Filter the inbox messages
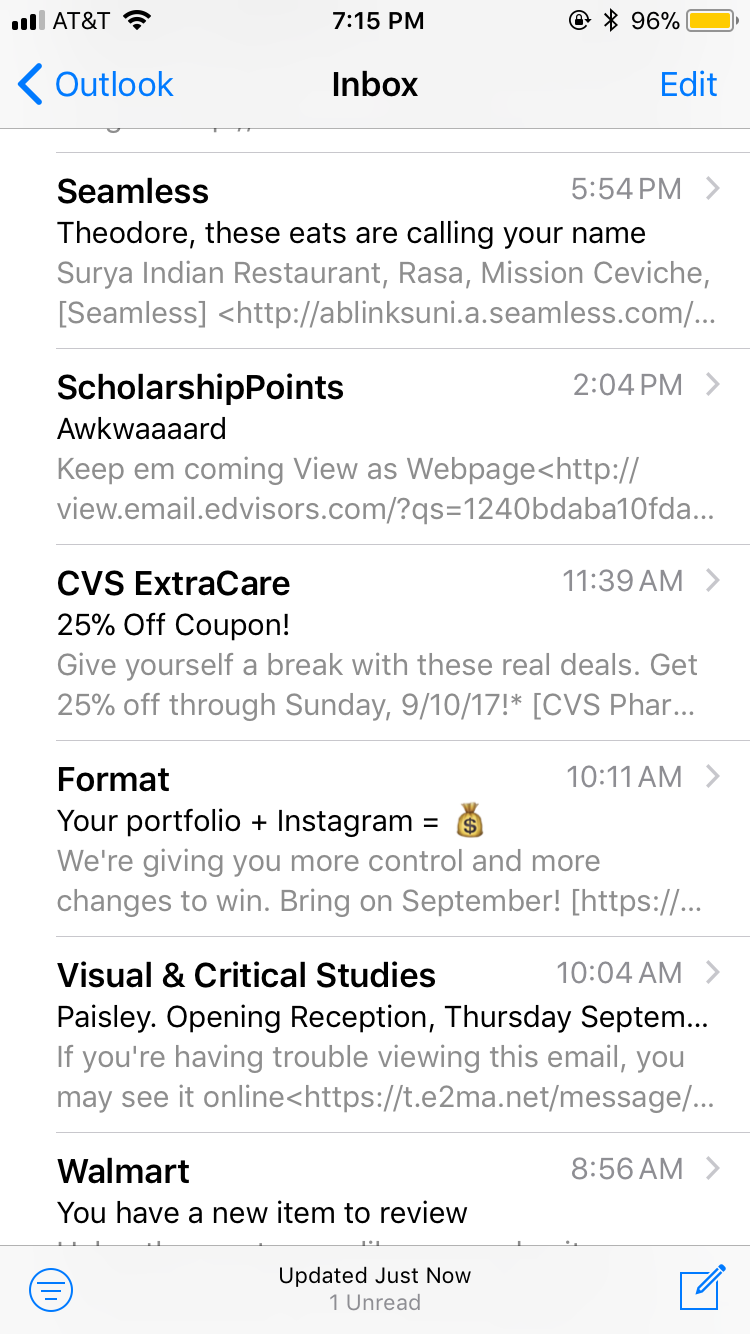 51,1289
